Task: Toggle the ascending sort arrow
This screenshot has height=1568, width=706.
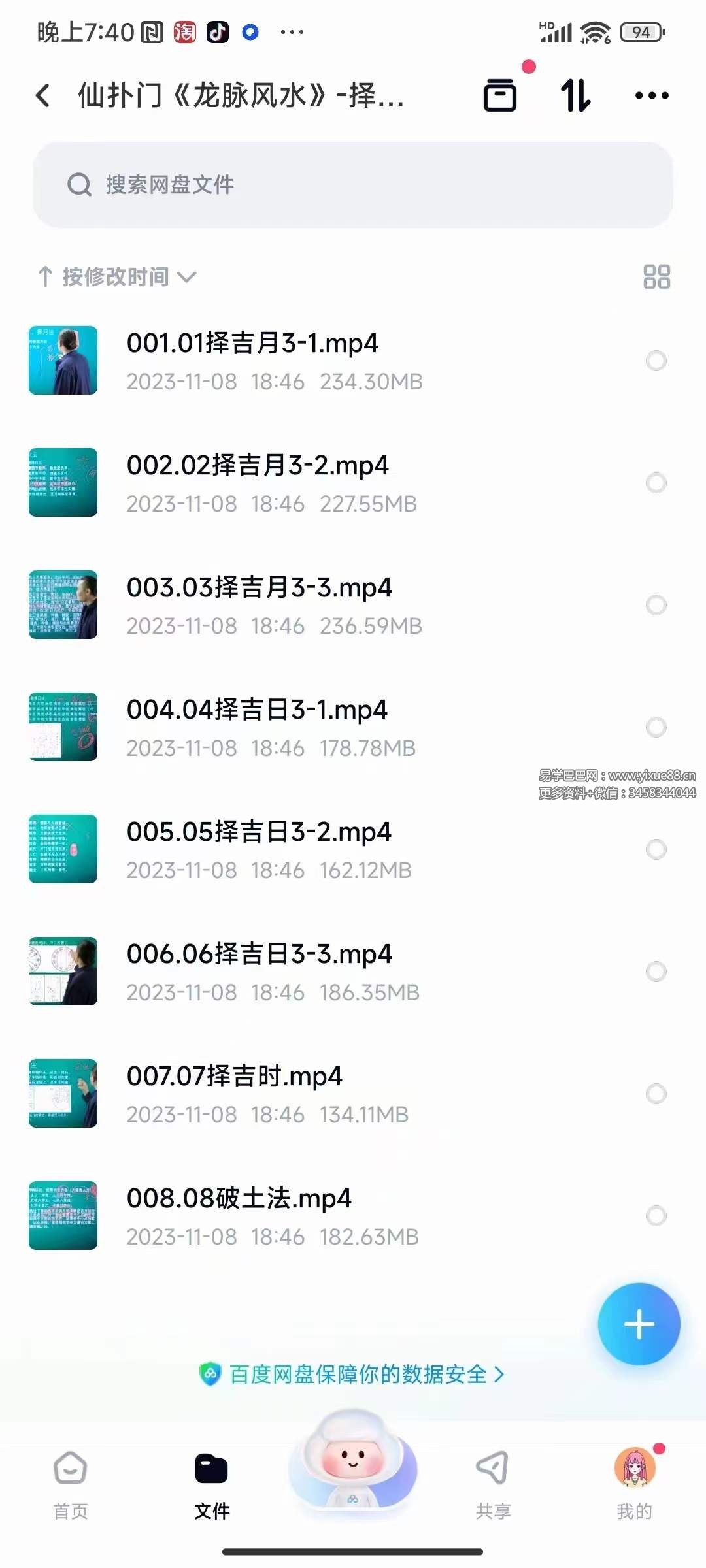Action: tap(44, 276)
